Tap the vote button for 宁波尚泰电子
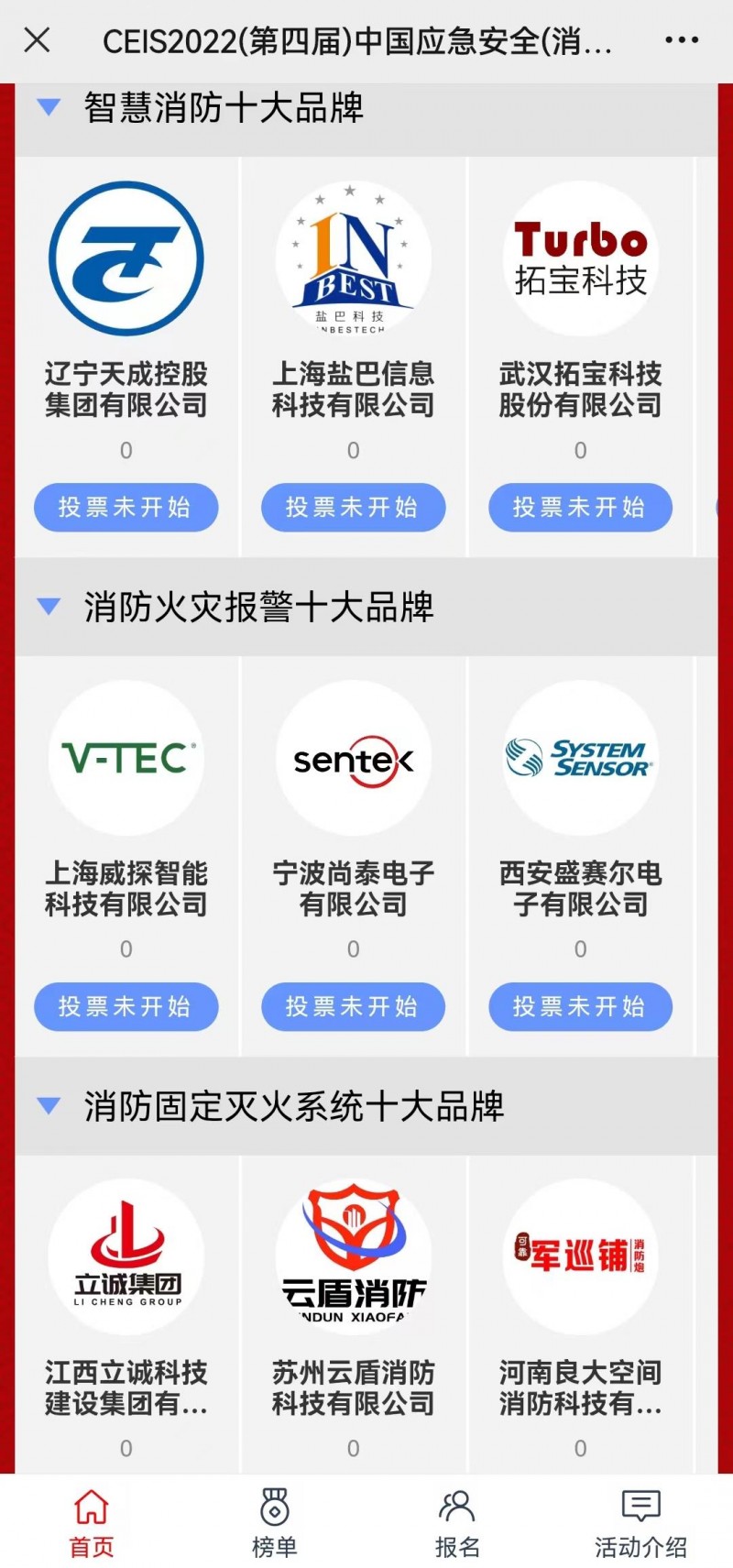 point(353,1006)
